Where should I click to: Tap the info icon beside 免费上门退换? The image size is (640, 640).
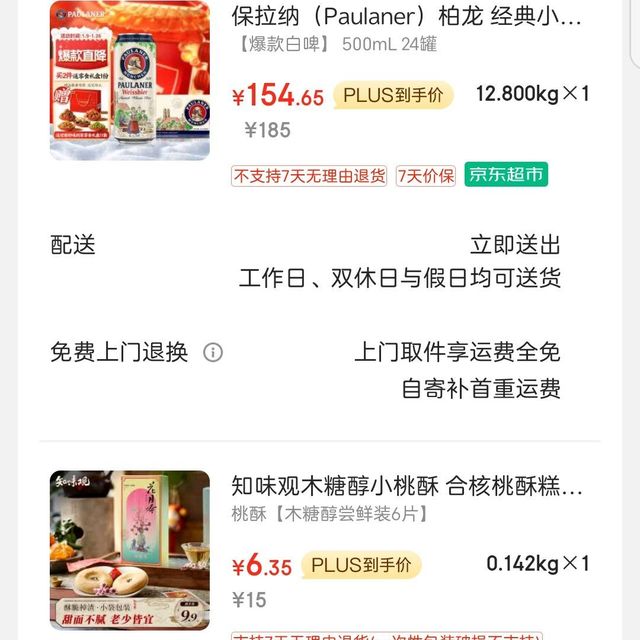tap(213, 352)
